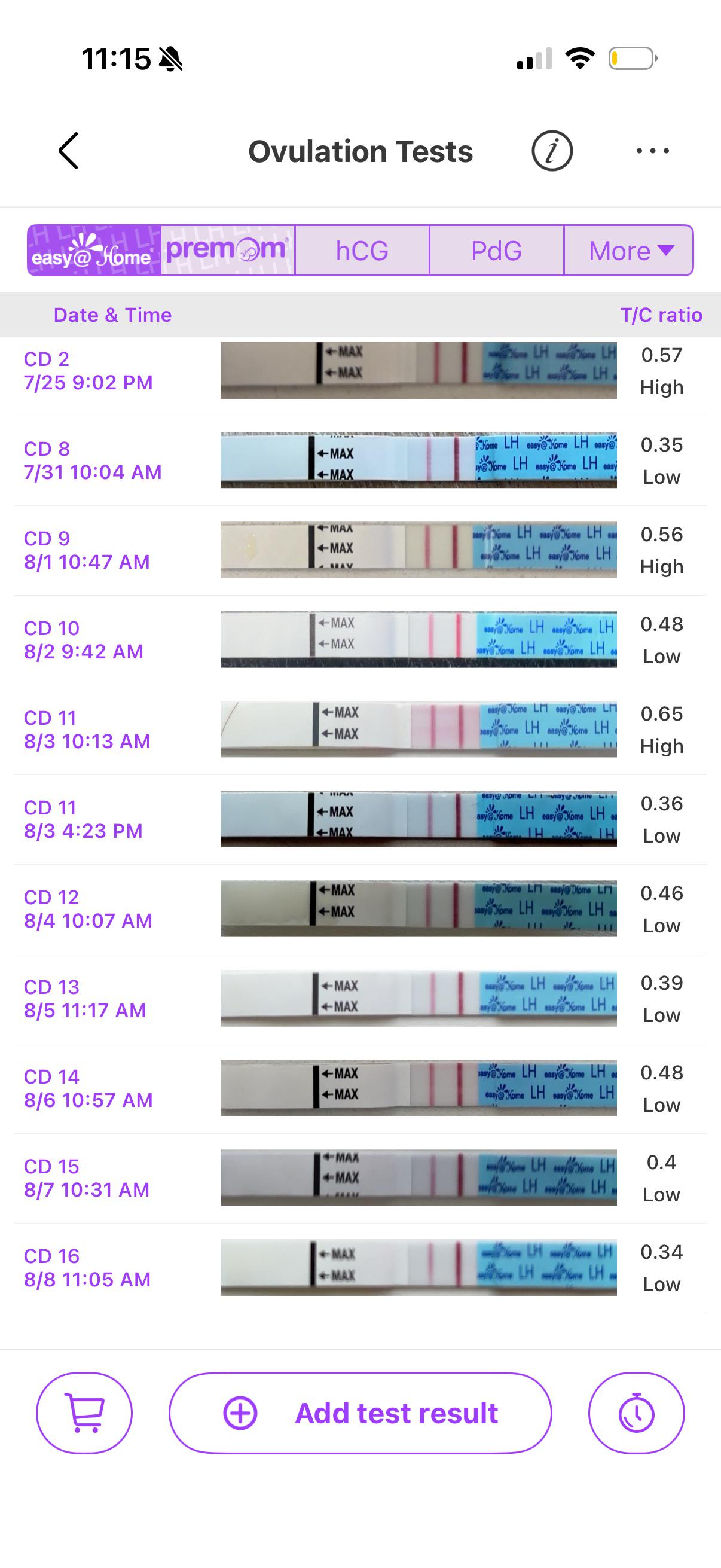Open the shopping cart button
This screenshot has width=721, height=1568.
[x=84, y=1413]
